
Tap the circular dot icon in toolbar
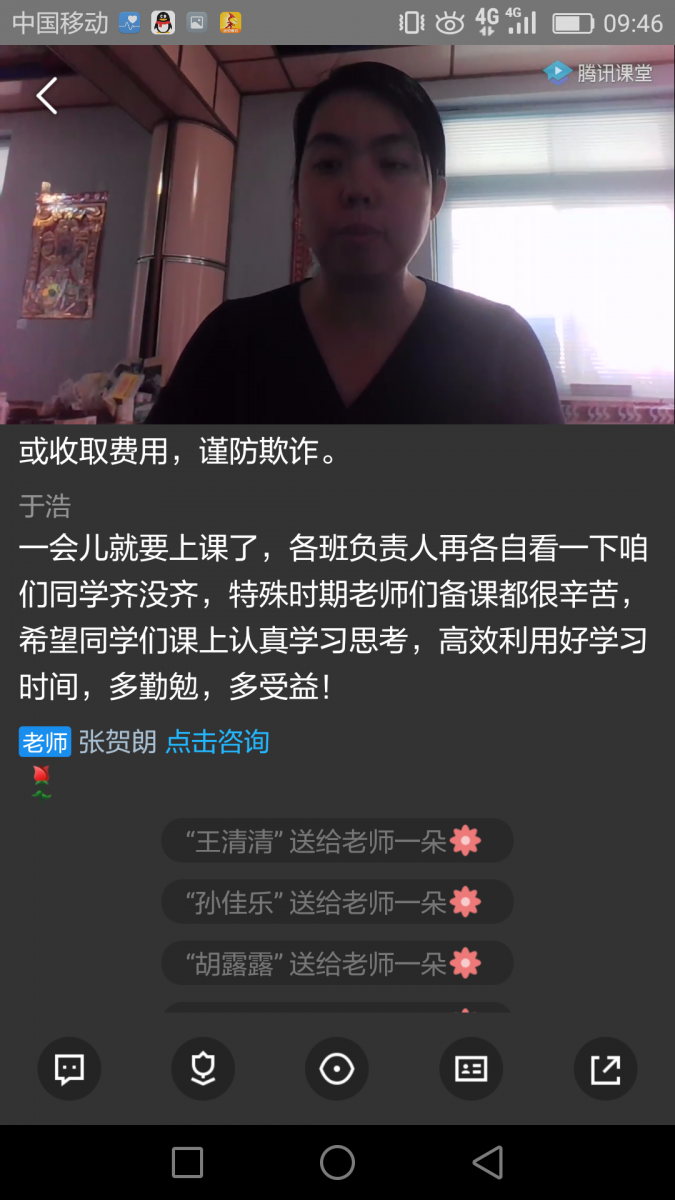coord(337,1069)
